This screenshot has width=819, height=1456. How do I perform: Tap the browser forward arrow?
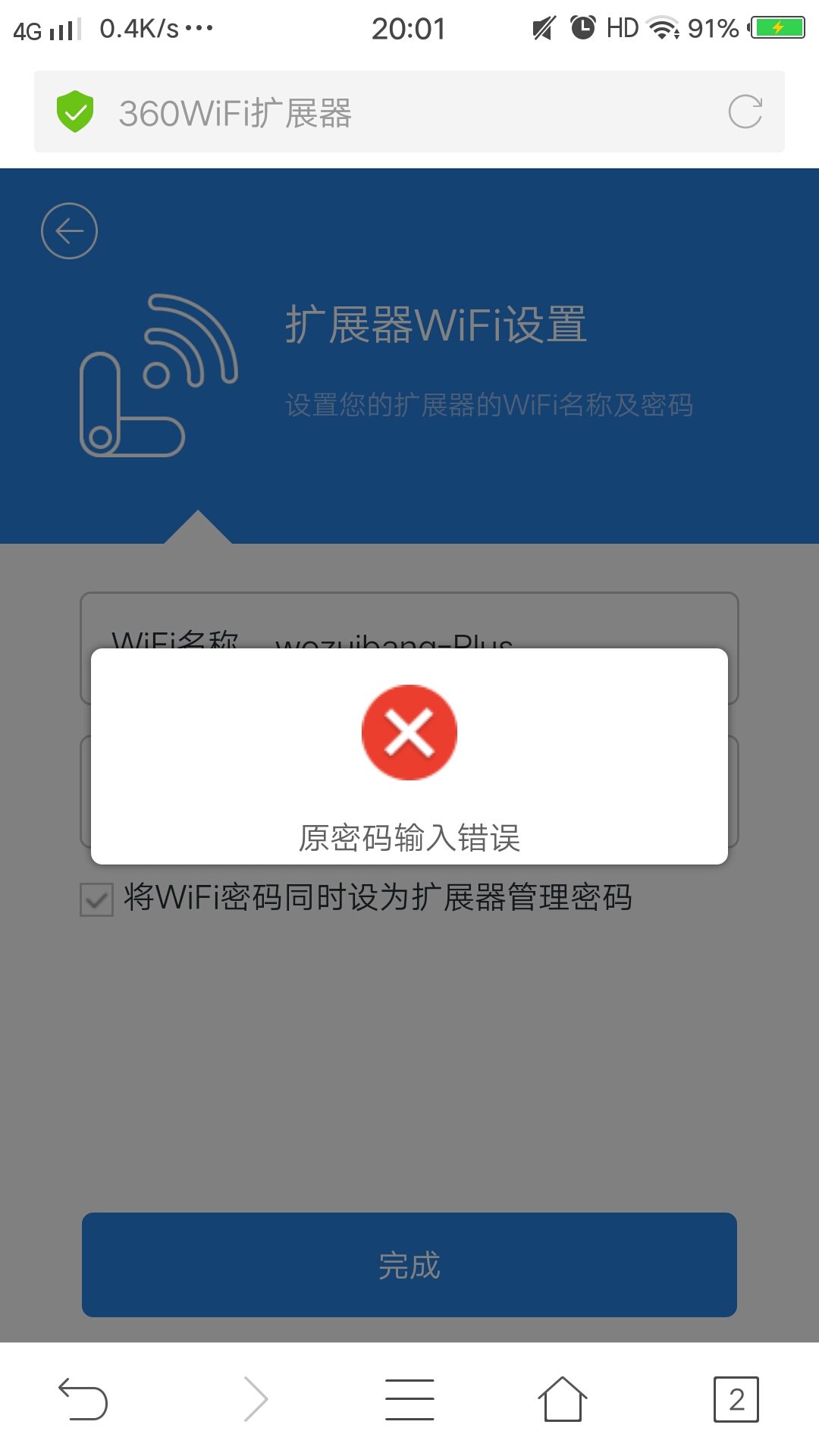point(256,1398)
